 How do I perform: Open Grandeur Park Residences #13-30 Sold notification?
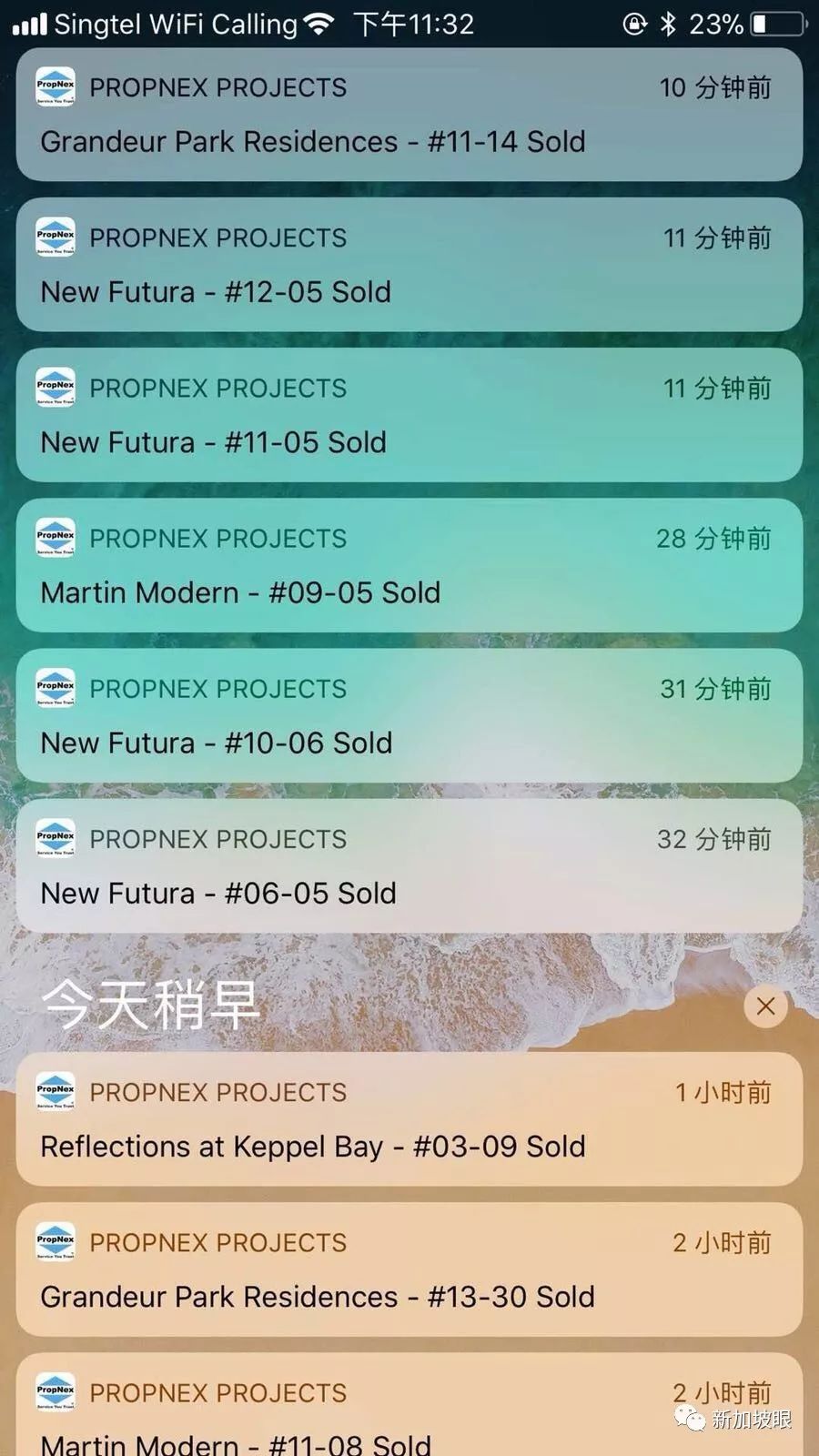coord(409,1269)
